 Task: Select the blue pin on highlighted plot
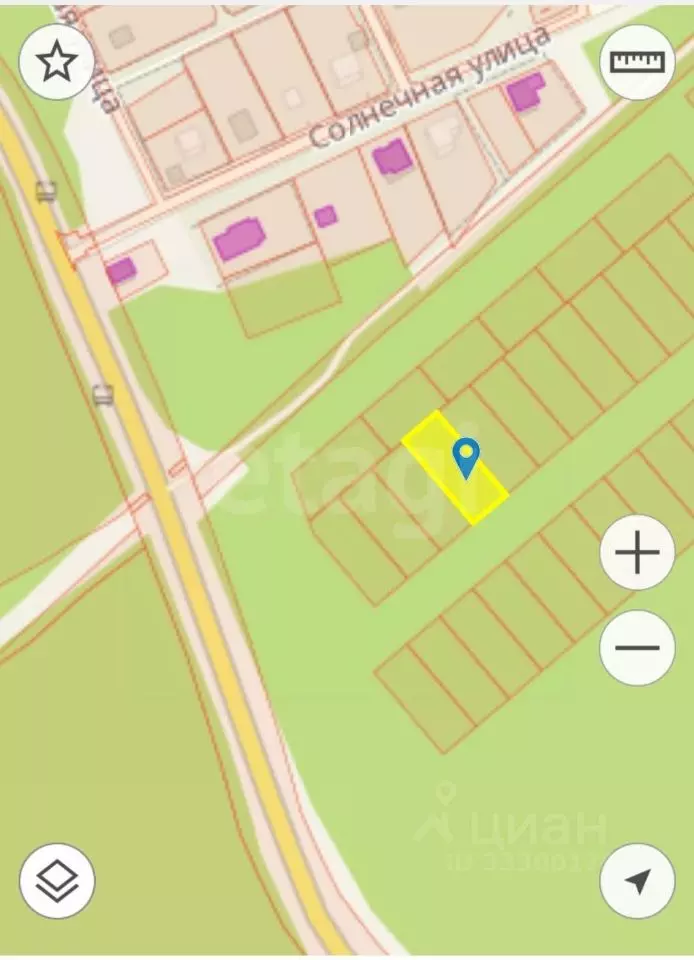466,459
